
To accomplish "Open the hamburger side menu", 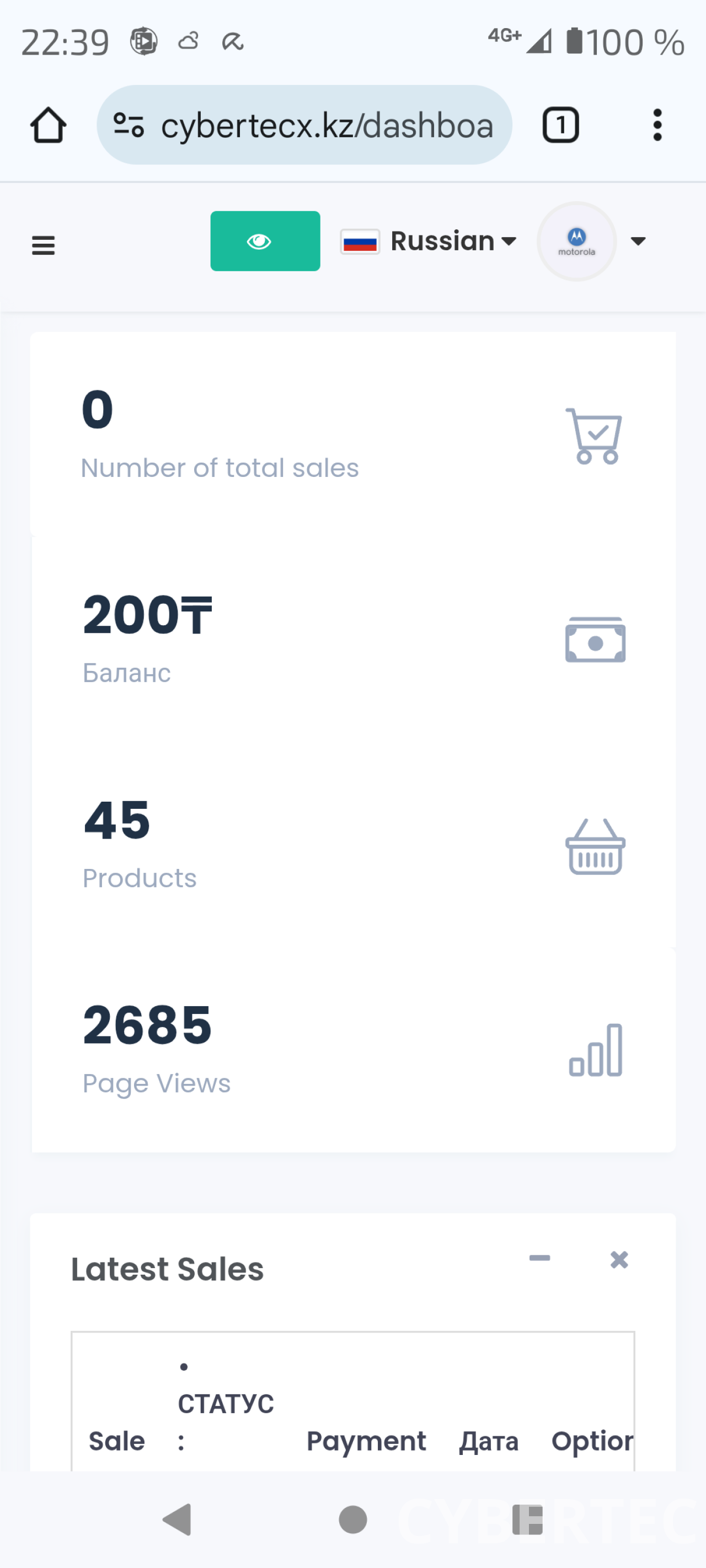I will (x=43, y=245).
